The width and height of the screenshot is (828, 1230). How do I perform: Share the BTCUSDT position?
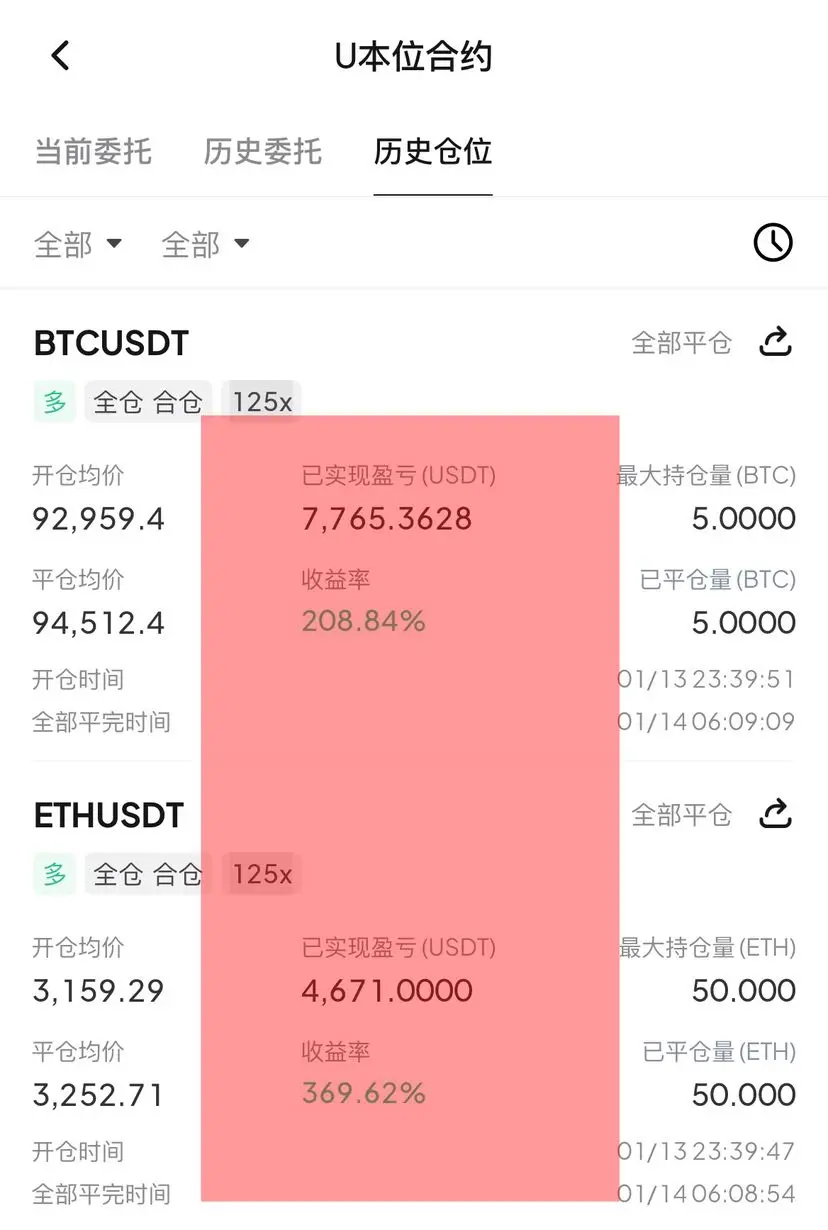point(776,343)
